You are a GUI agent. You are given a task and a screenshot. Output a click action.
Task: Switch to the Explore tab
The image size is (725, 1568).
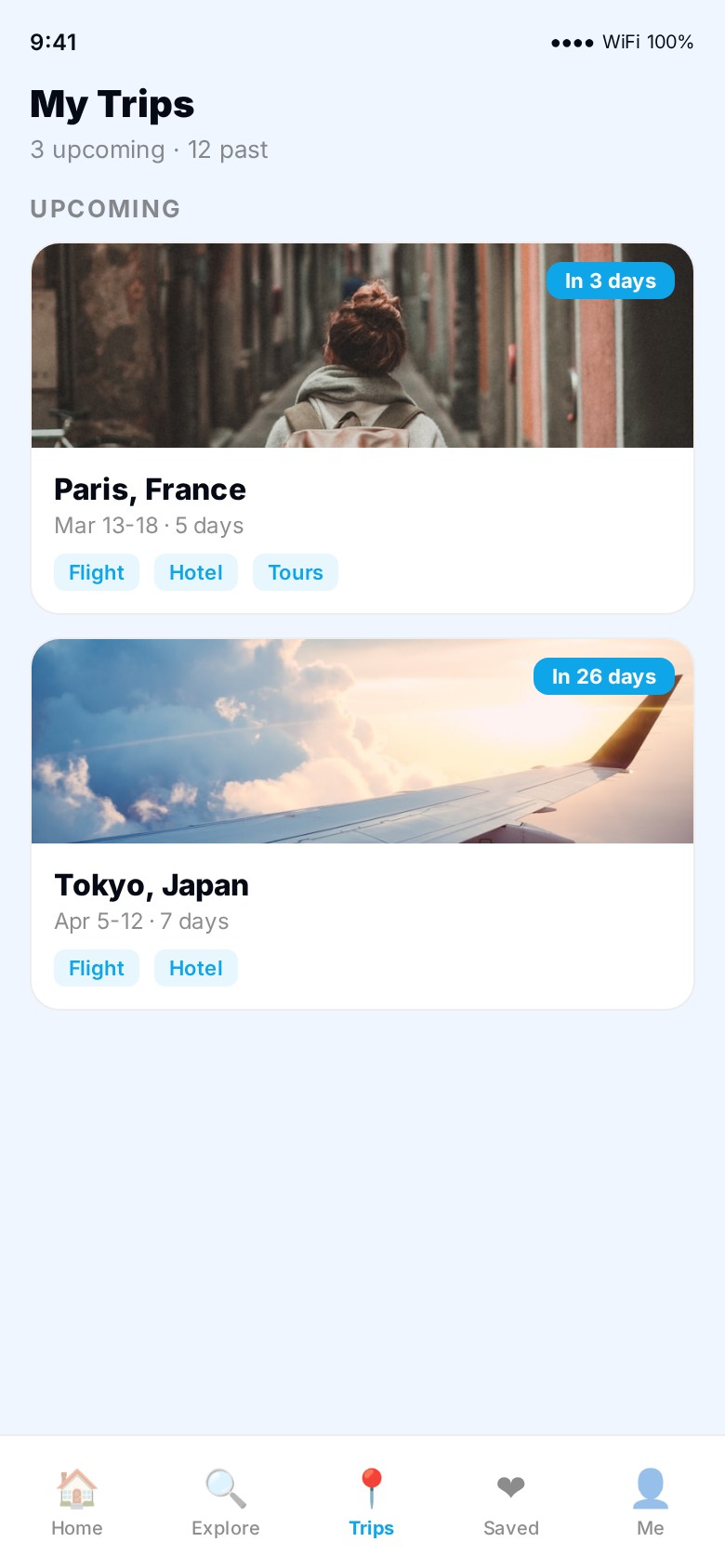(225, 1501)
